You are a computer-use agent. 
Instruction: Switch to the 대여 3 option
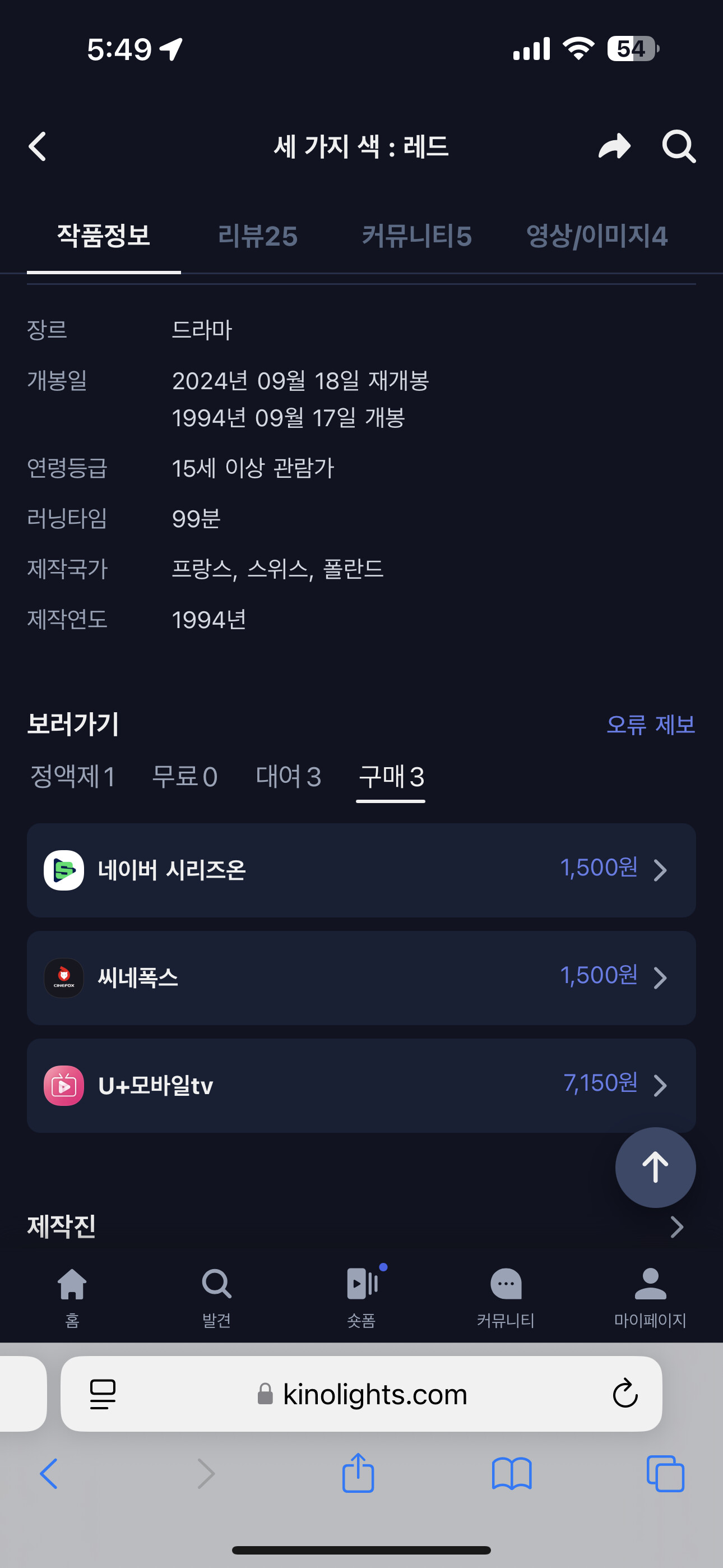pyautogui.click(x=289, y=777)
